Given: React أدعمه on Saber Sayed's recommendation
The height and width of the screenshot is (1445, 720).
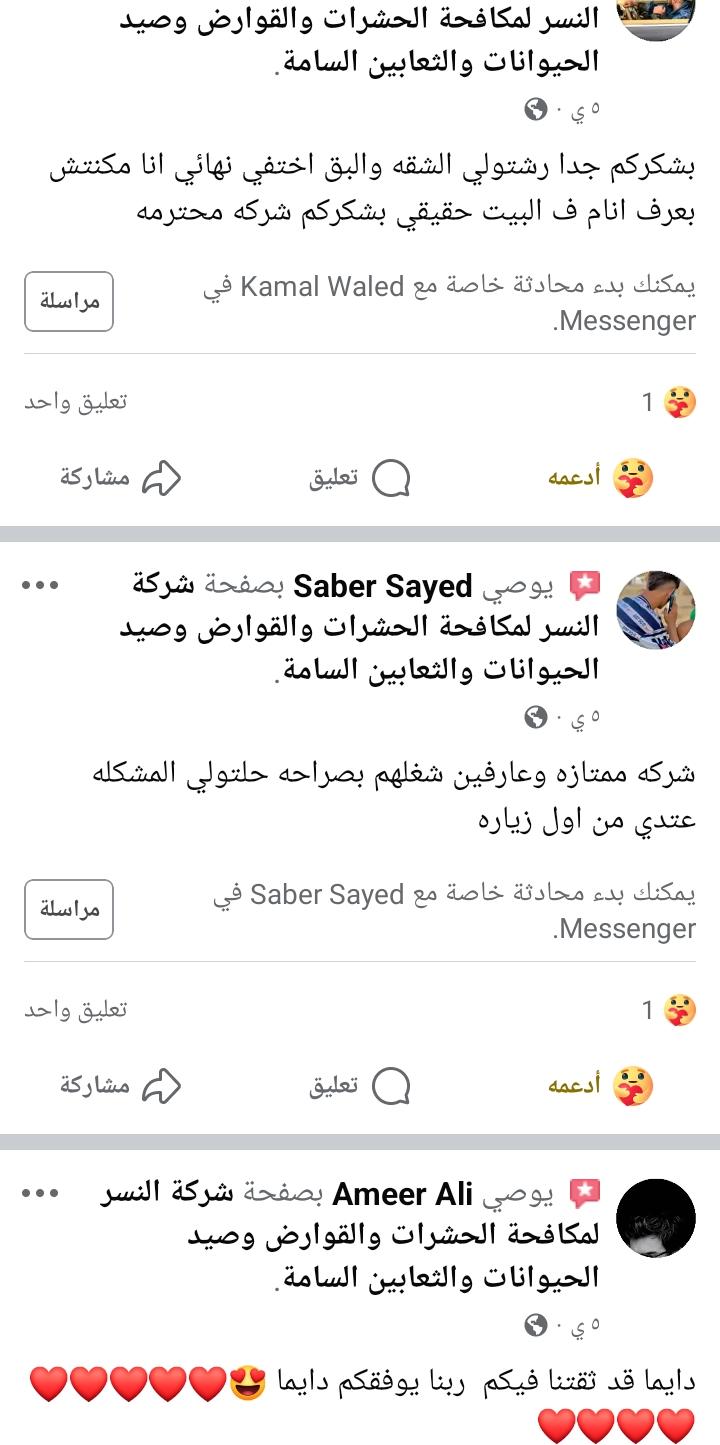Looking at the screenshot, I should pyautogui.click(x=600, y=1086).
